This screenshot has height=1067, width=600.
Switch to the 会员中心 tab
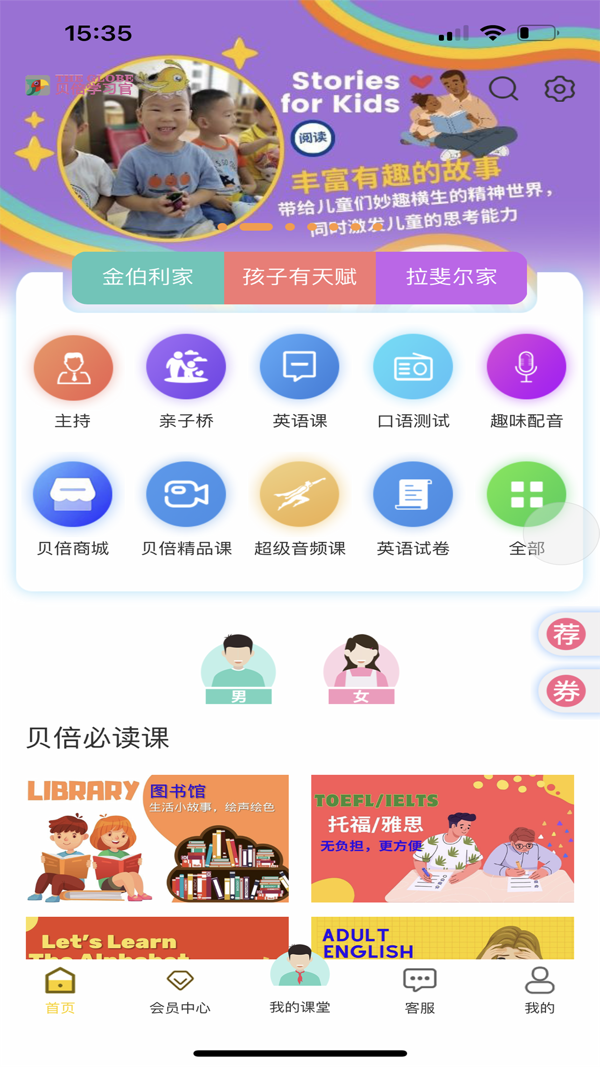point(180,990)
